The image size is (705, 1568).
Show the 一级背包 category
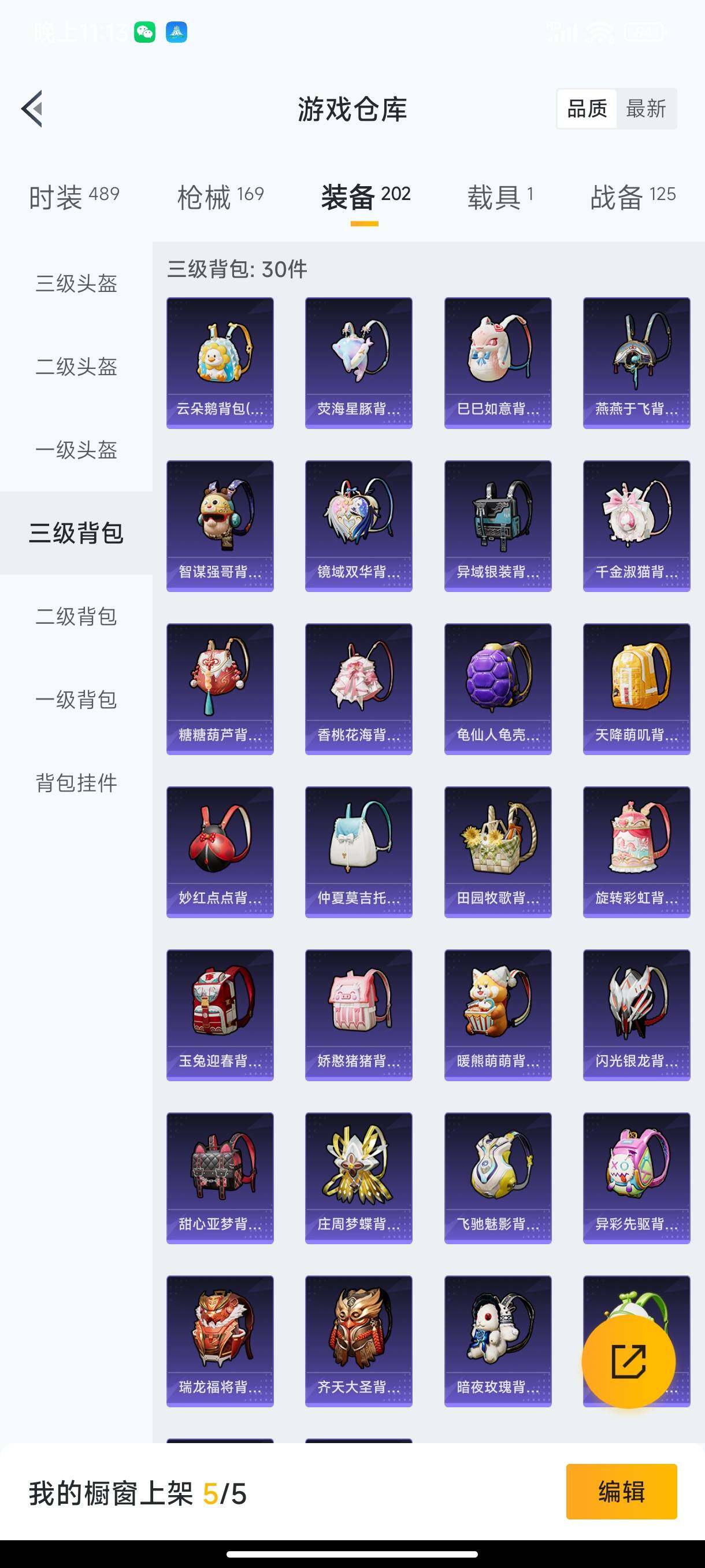point(76,700)
